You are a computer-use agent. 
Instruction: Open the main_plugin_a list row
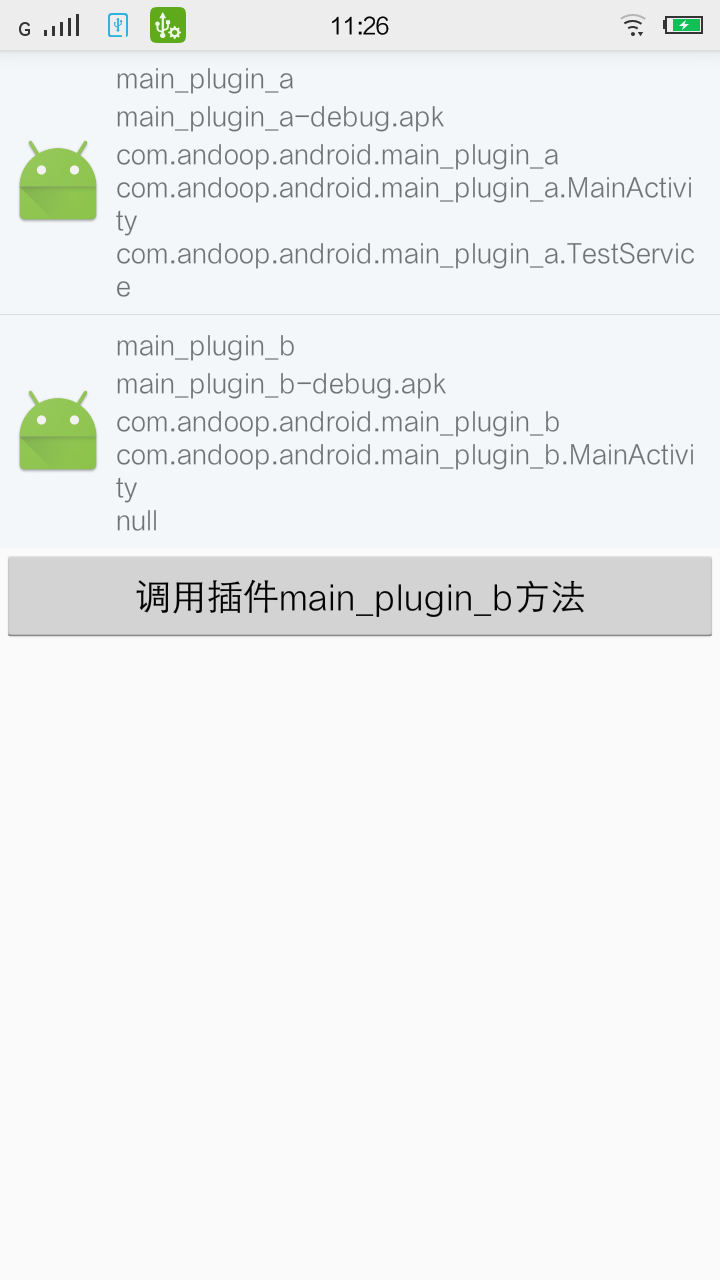point(360,183)
